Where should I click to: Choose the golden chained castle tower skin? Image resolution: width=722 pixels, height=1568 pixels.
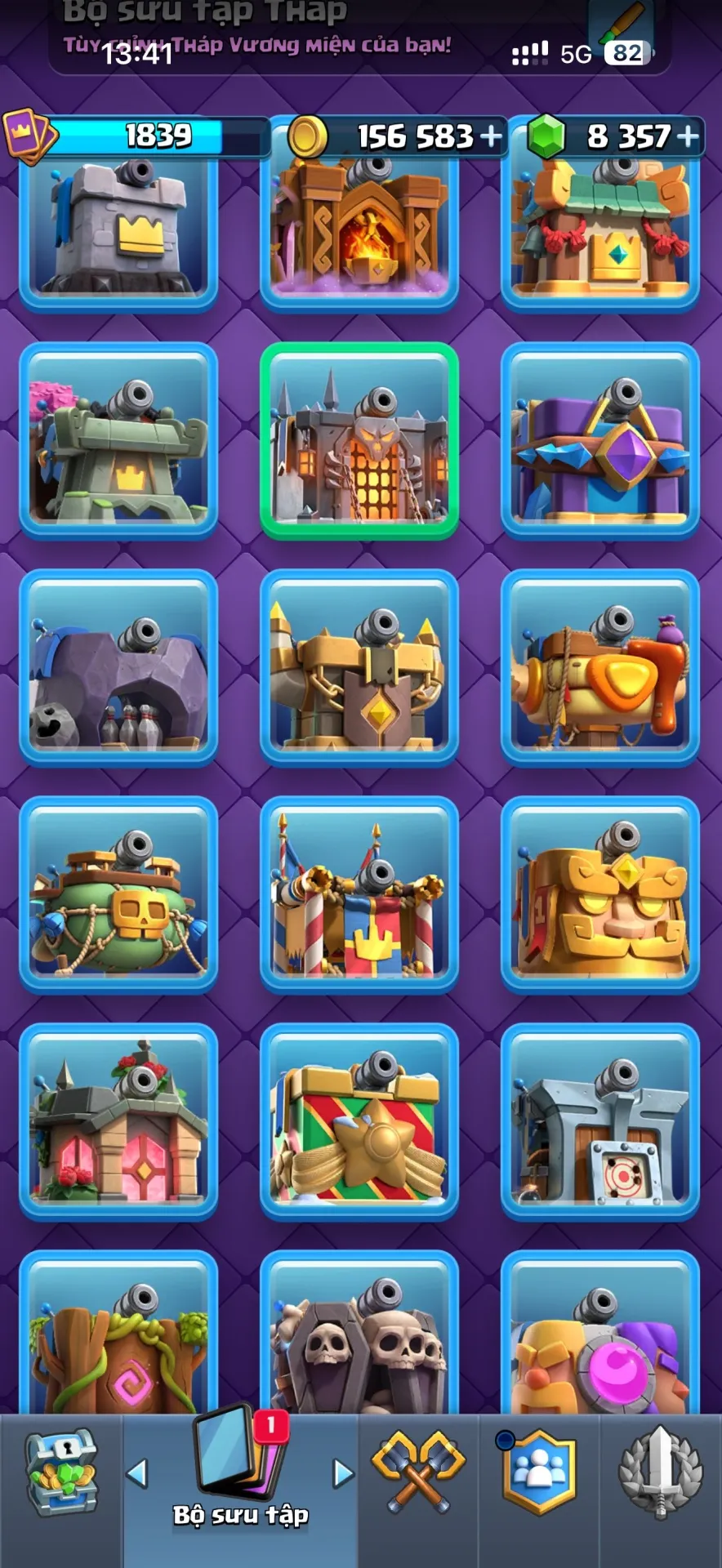[359, 668]
